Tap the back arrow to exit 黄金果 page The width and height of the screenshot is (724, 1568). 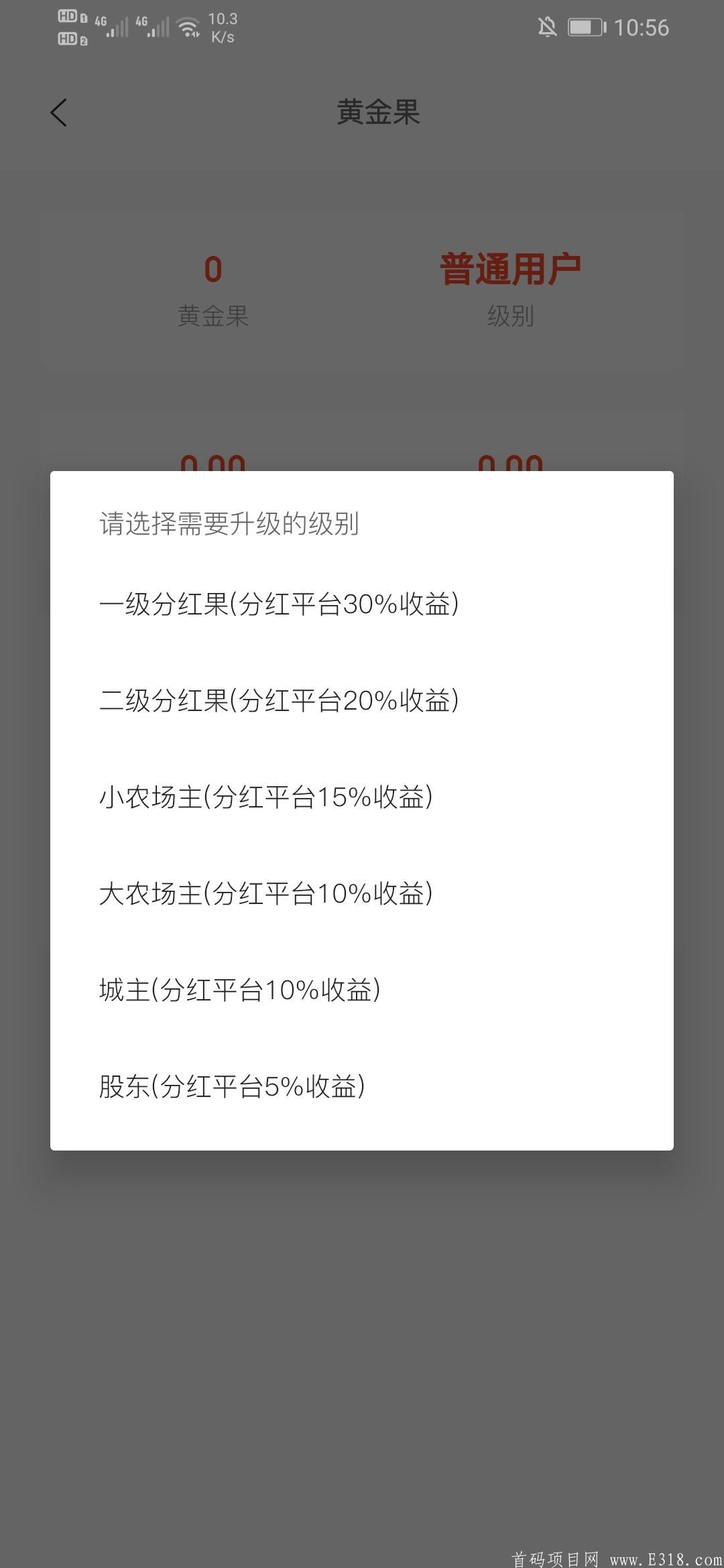coord(59,111)
